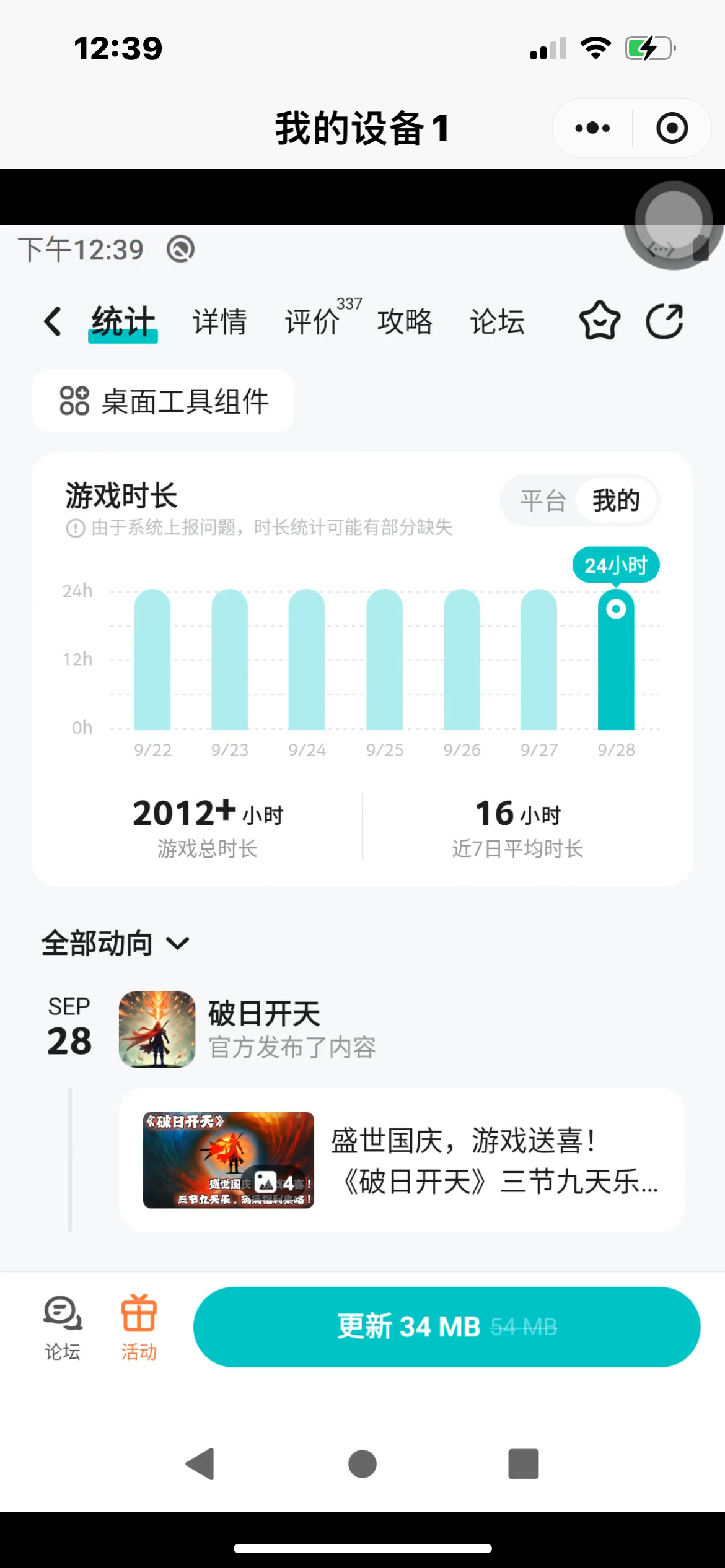Open the 盛世国庆 post card
The height and width of the screenshot is (1568, 725).
point(402,1160)
